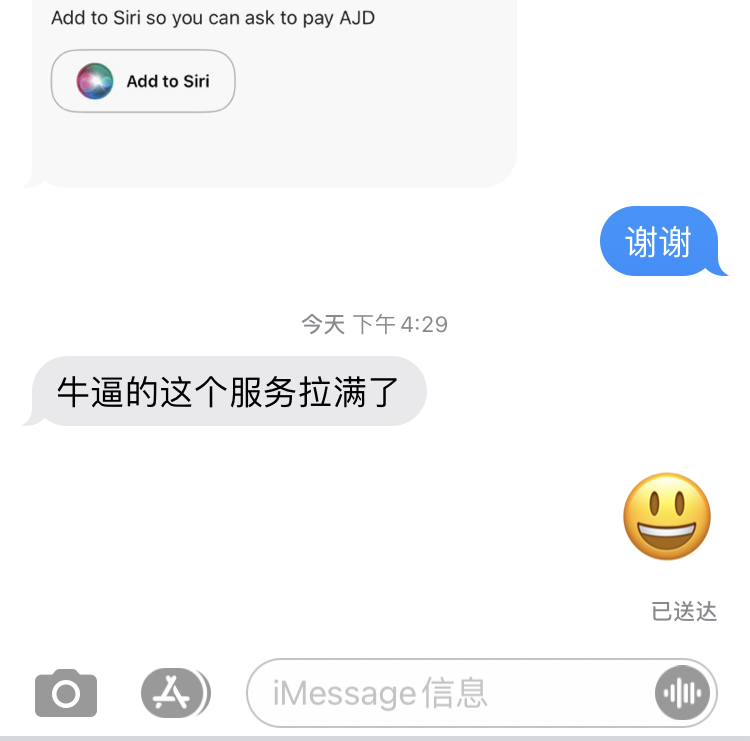The width and height of the screenshot is (750, 741).
Task: Record an audio message
Action: 682,693
